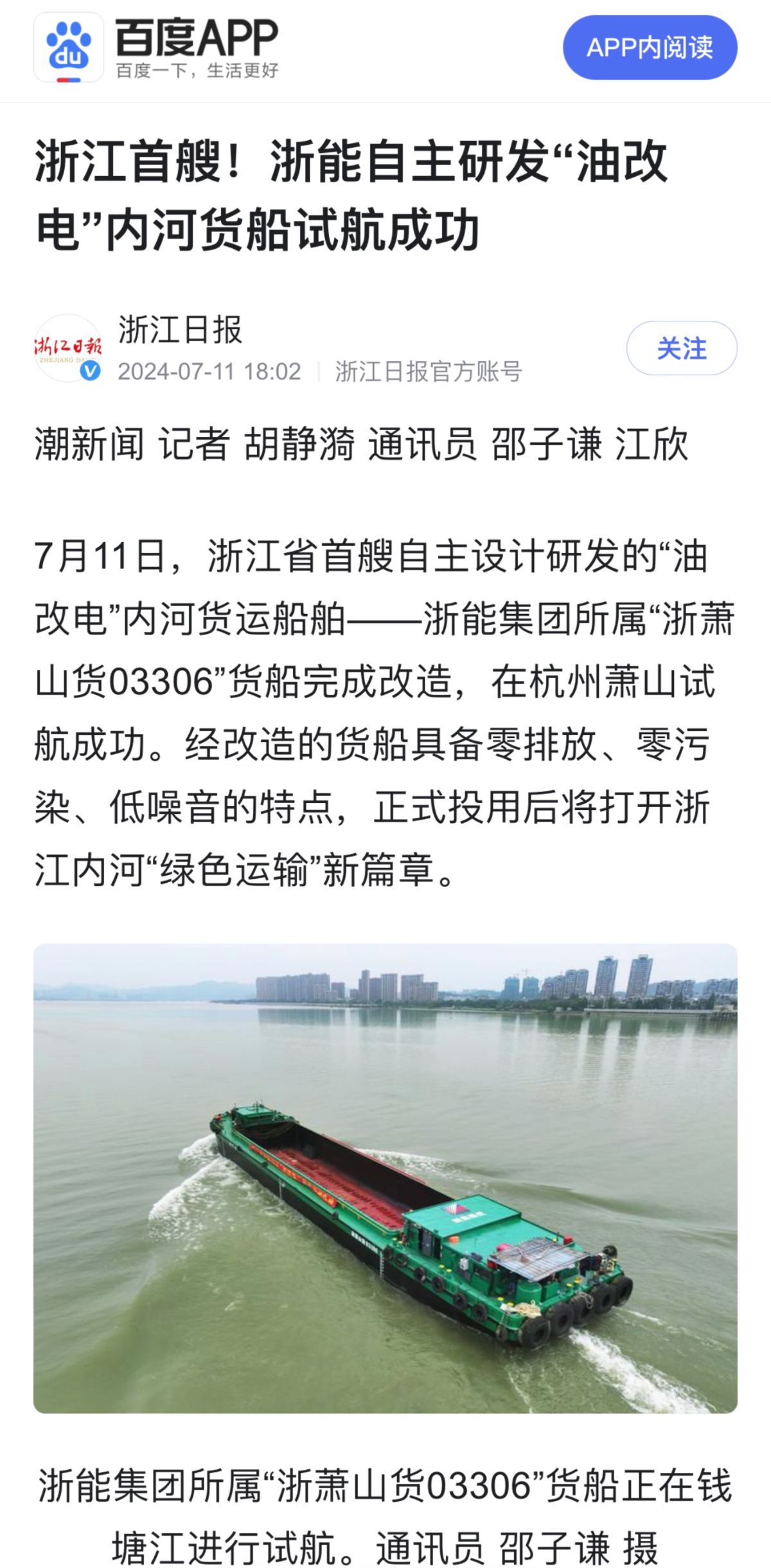View the cargo ship photo fullscreen
771x1568 pixels.
(385, 1178)
